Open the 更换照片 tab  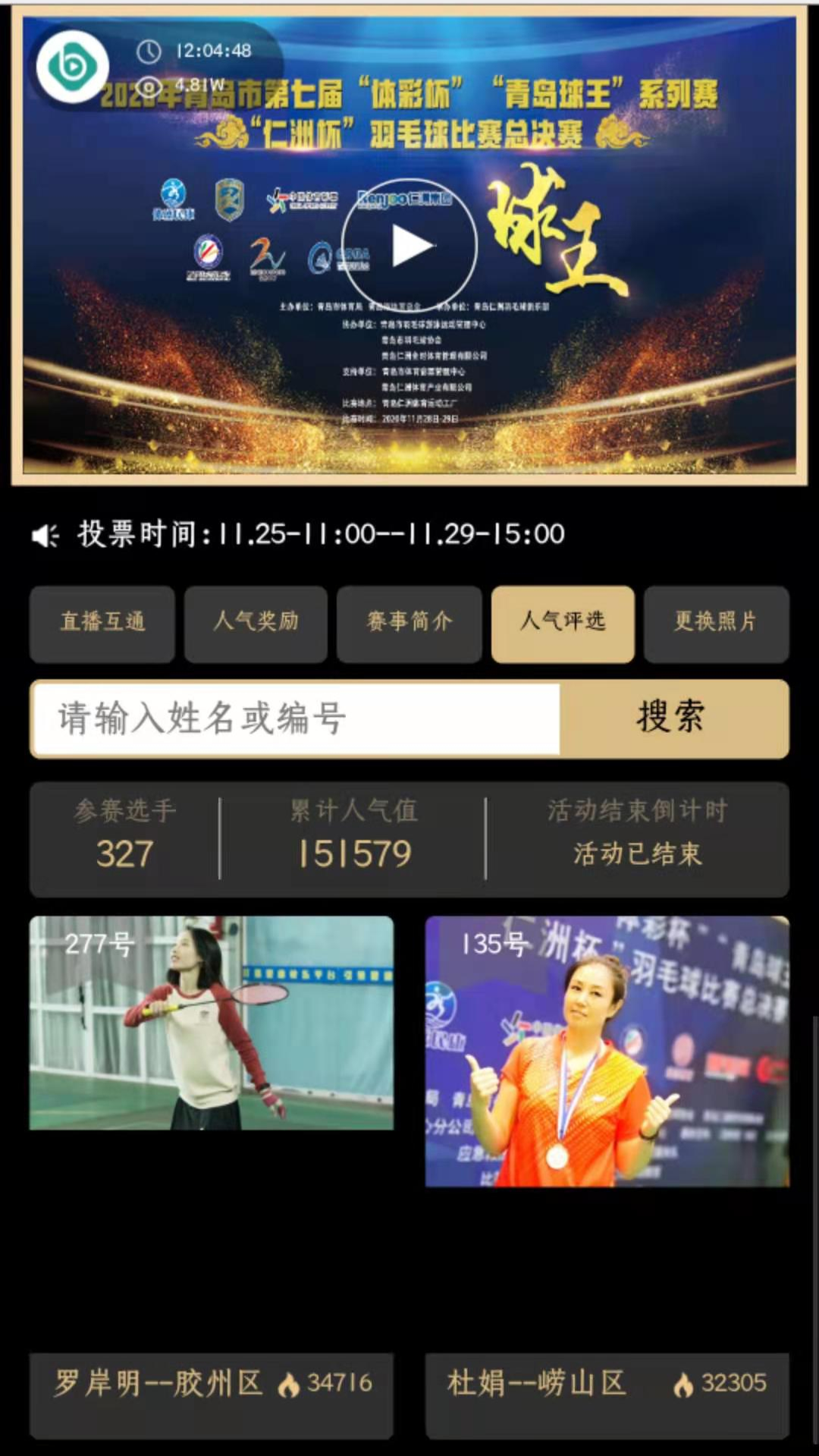click(x=716, y=622)
